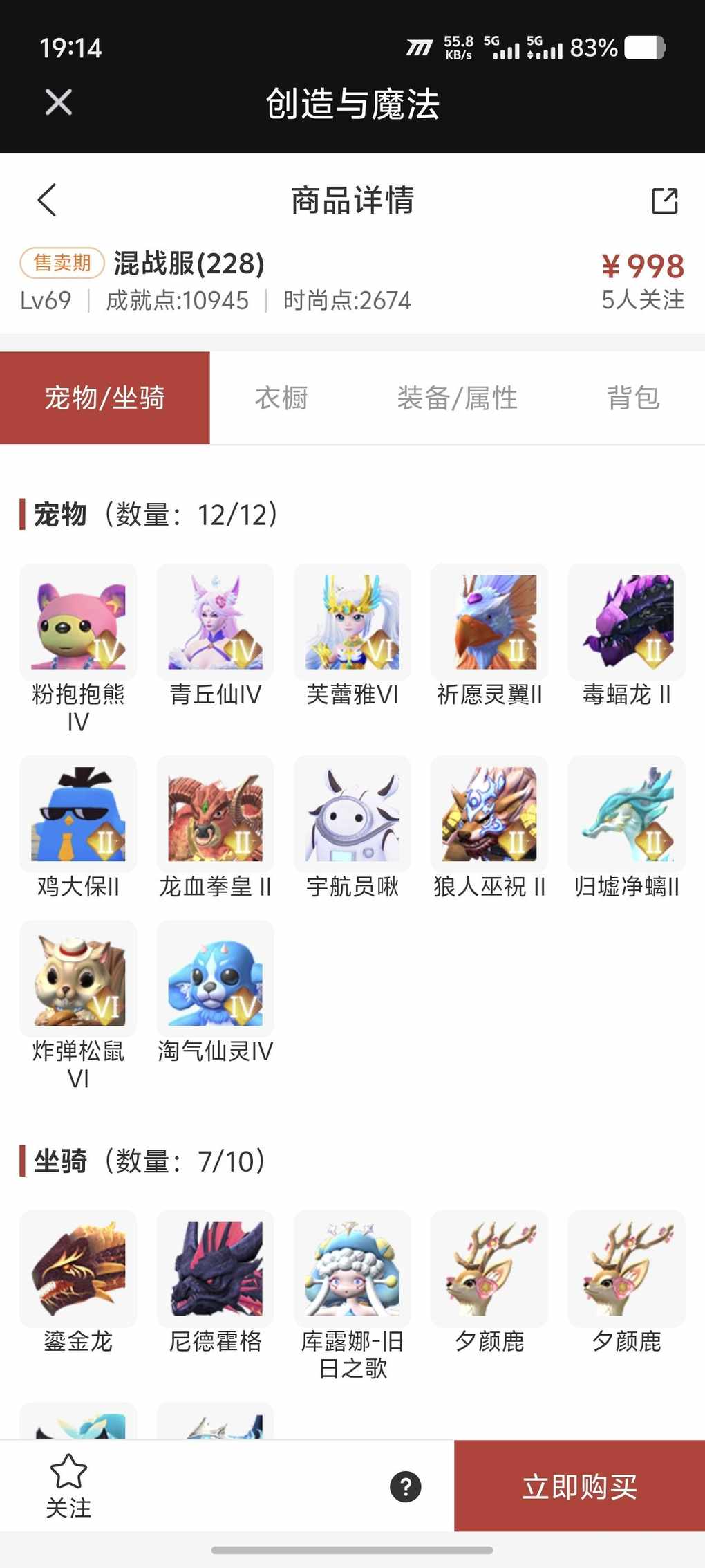The image size is (705, 1568).
Task: Tap the 芙蕾雅VI pet
Action: (352, 622)
